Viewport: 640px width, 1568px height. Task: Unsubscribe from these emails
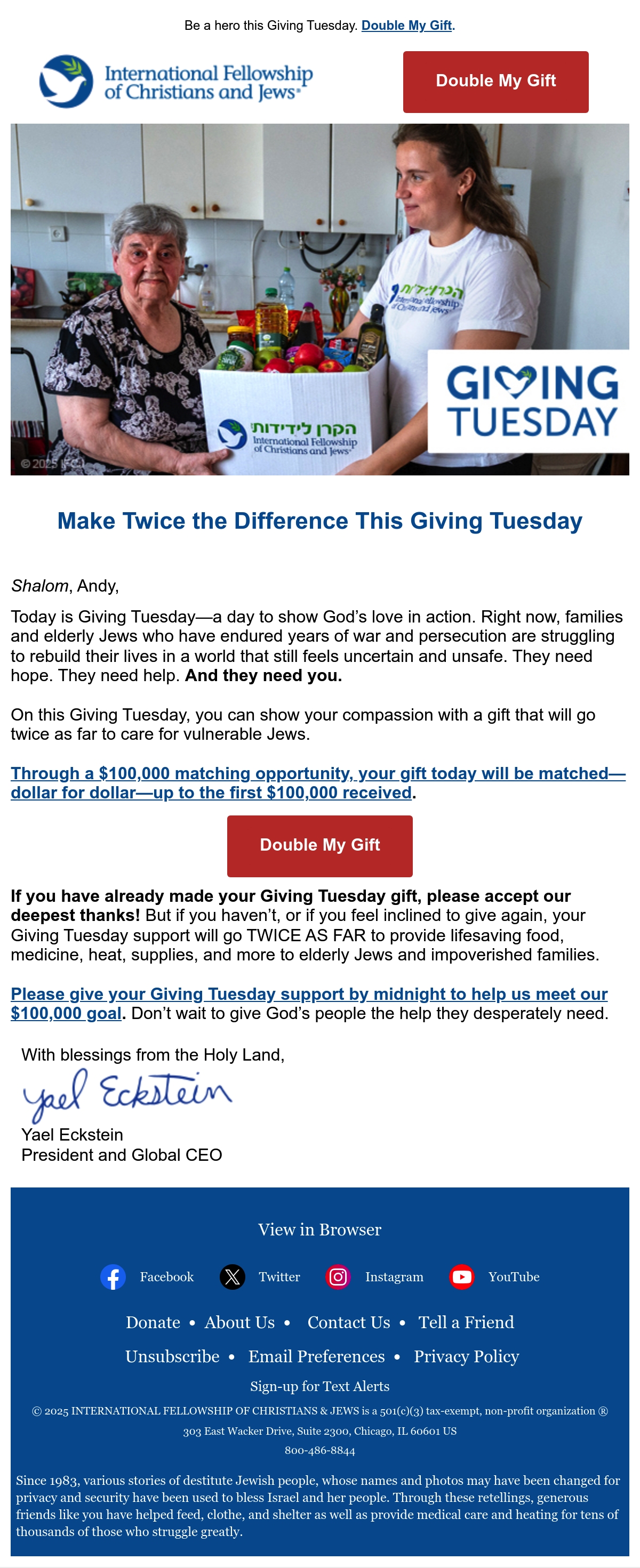coord(172,1356)
